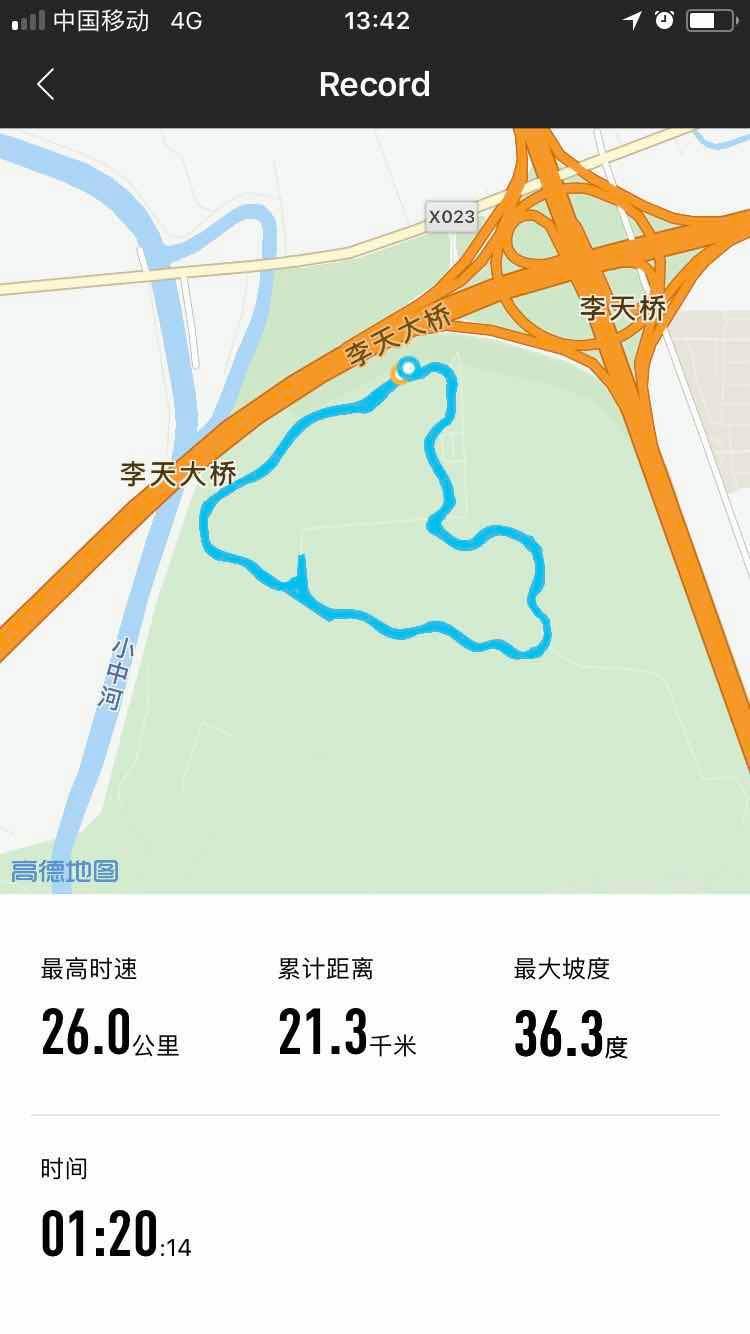The image size is (750, 1334).
Task: Open the Record title header
Action: click(375, 84)
